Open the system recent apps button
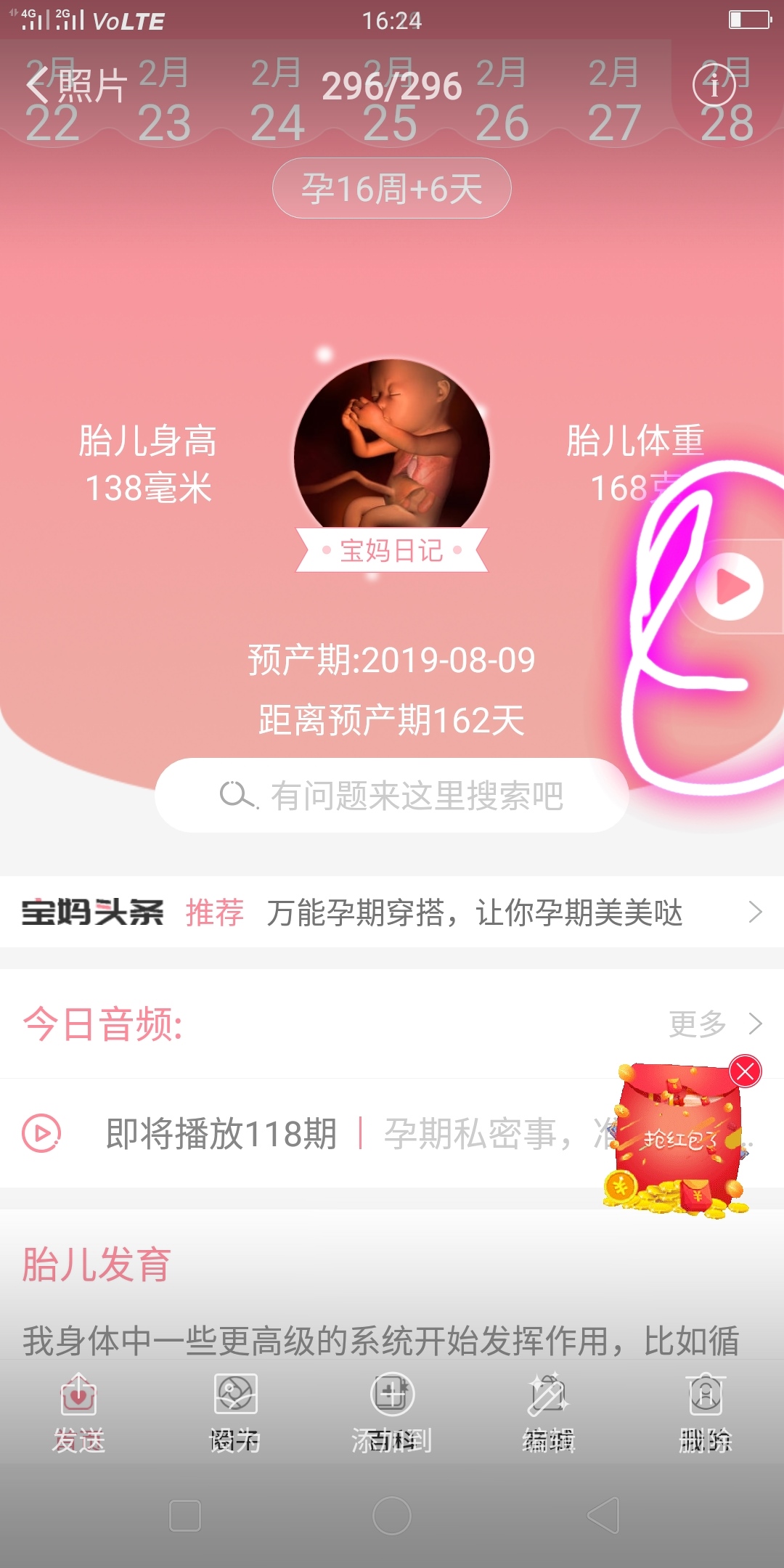Screen dimensions: 784x1568 pyautogui.click(x=184, y=1516)
